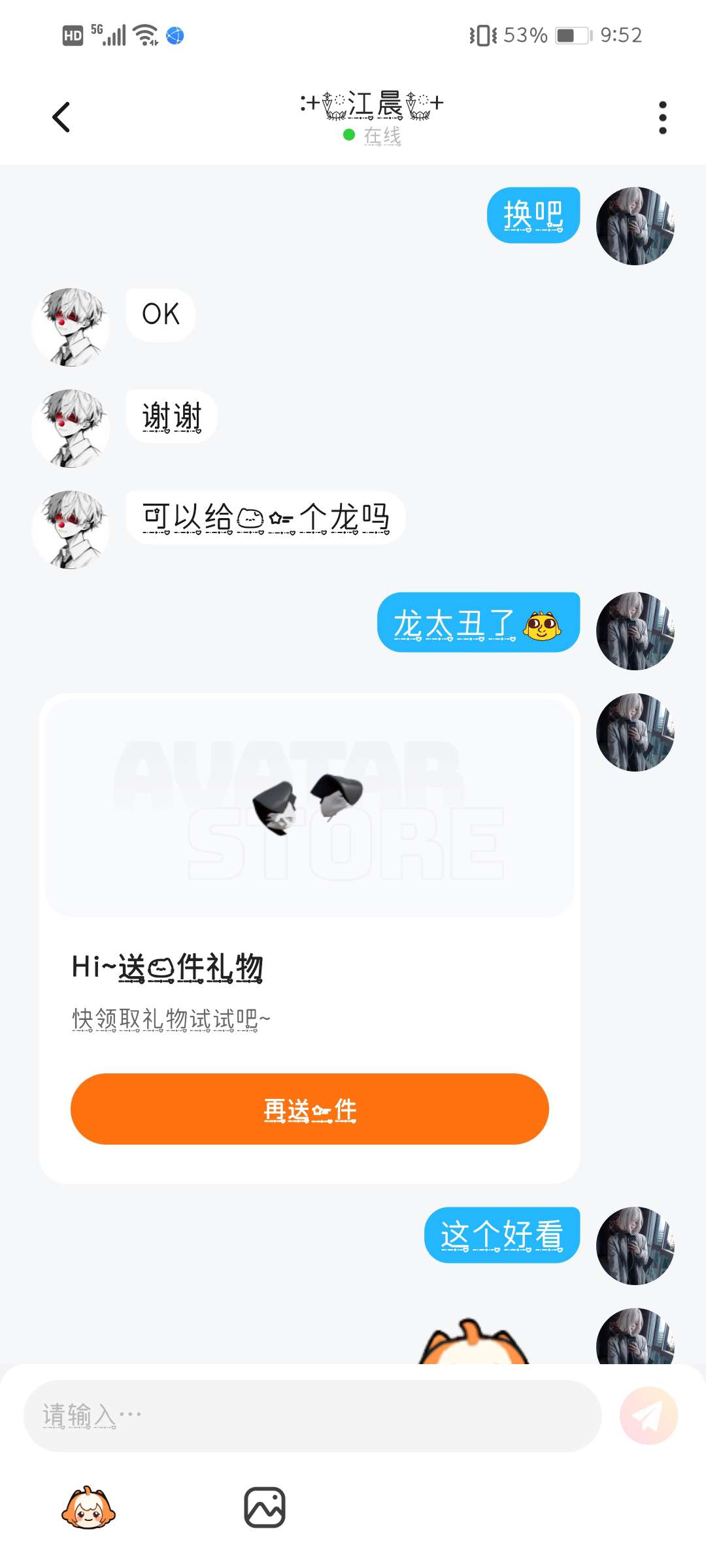
Task: Open the avatar beside the OK message
Action: pyautogui.click(x=71, y=327)
